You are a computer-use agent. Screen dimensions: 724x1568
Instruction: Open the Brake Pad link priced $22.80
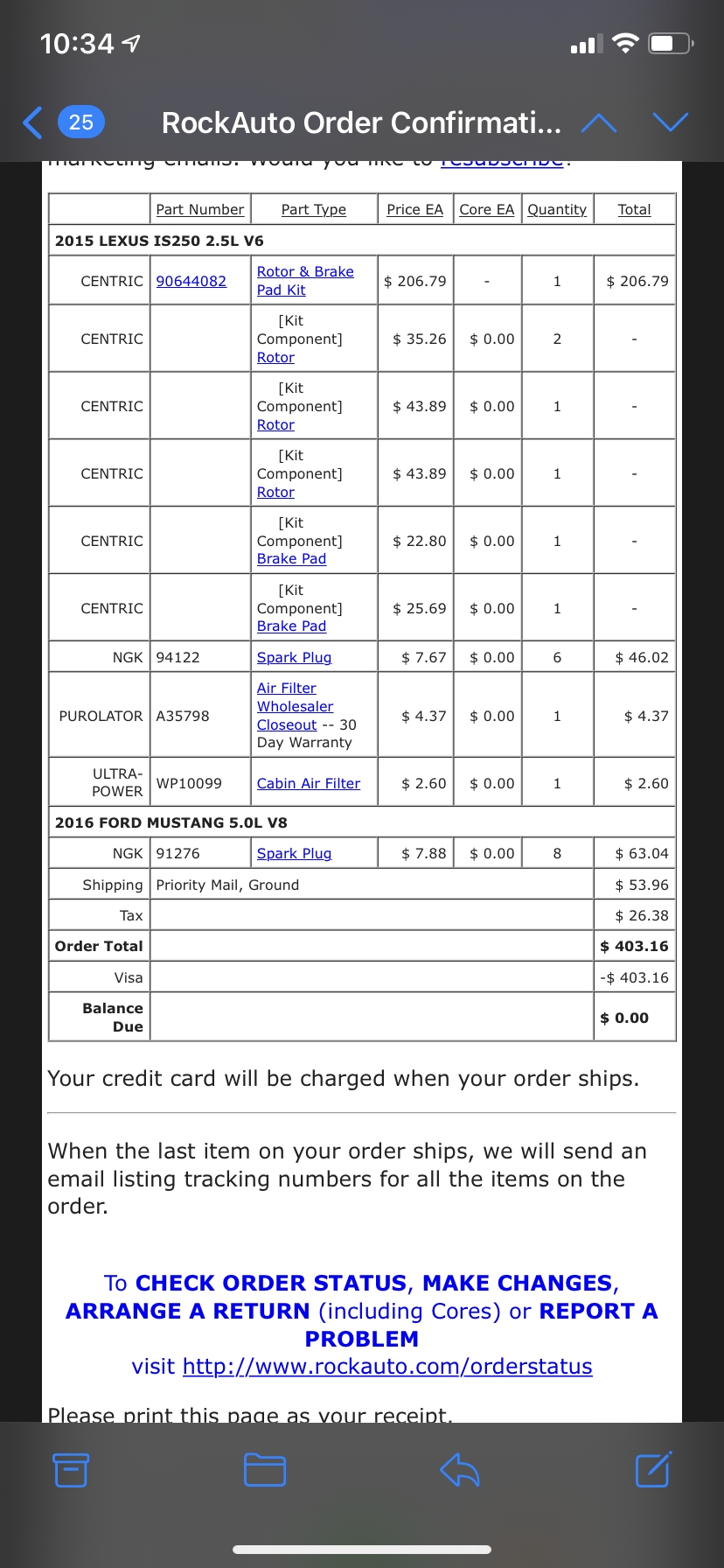(x=291, y=558)
